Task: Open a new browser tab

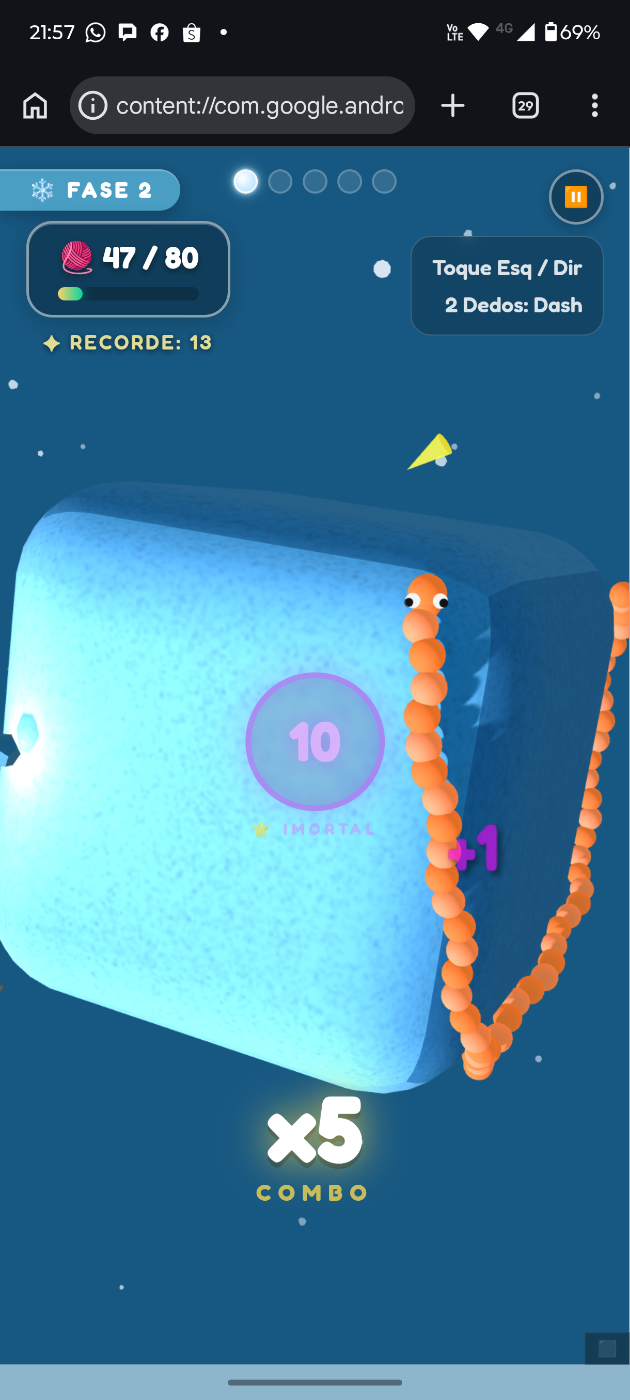Action: coord(453,105)
